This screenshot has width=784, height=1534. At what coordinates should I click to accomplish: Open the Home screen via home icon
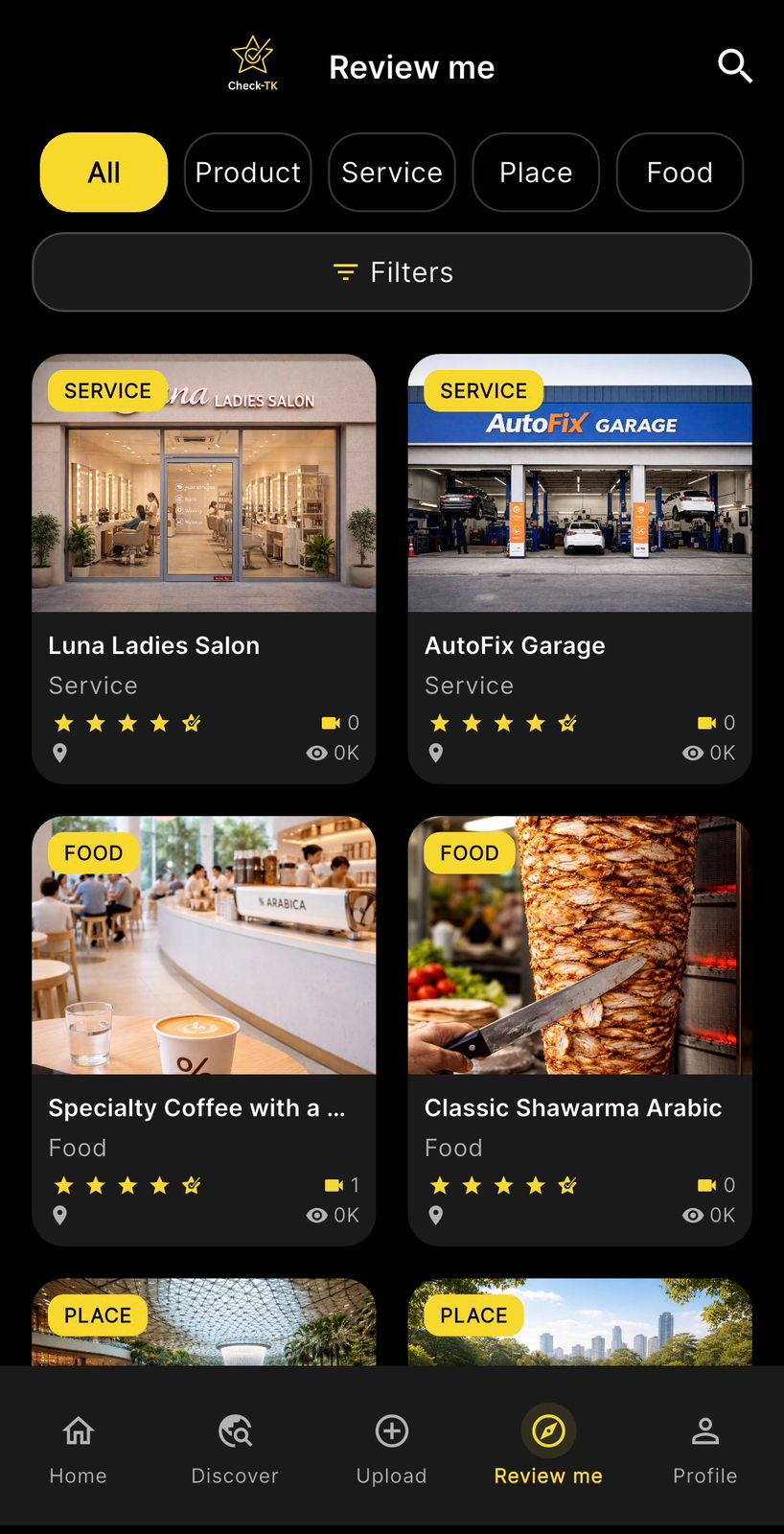coord(78,1430)
